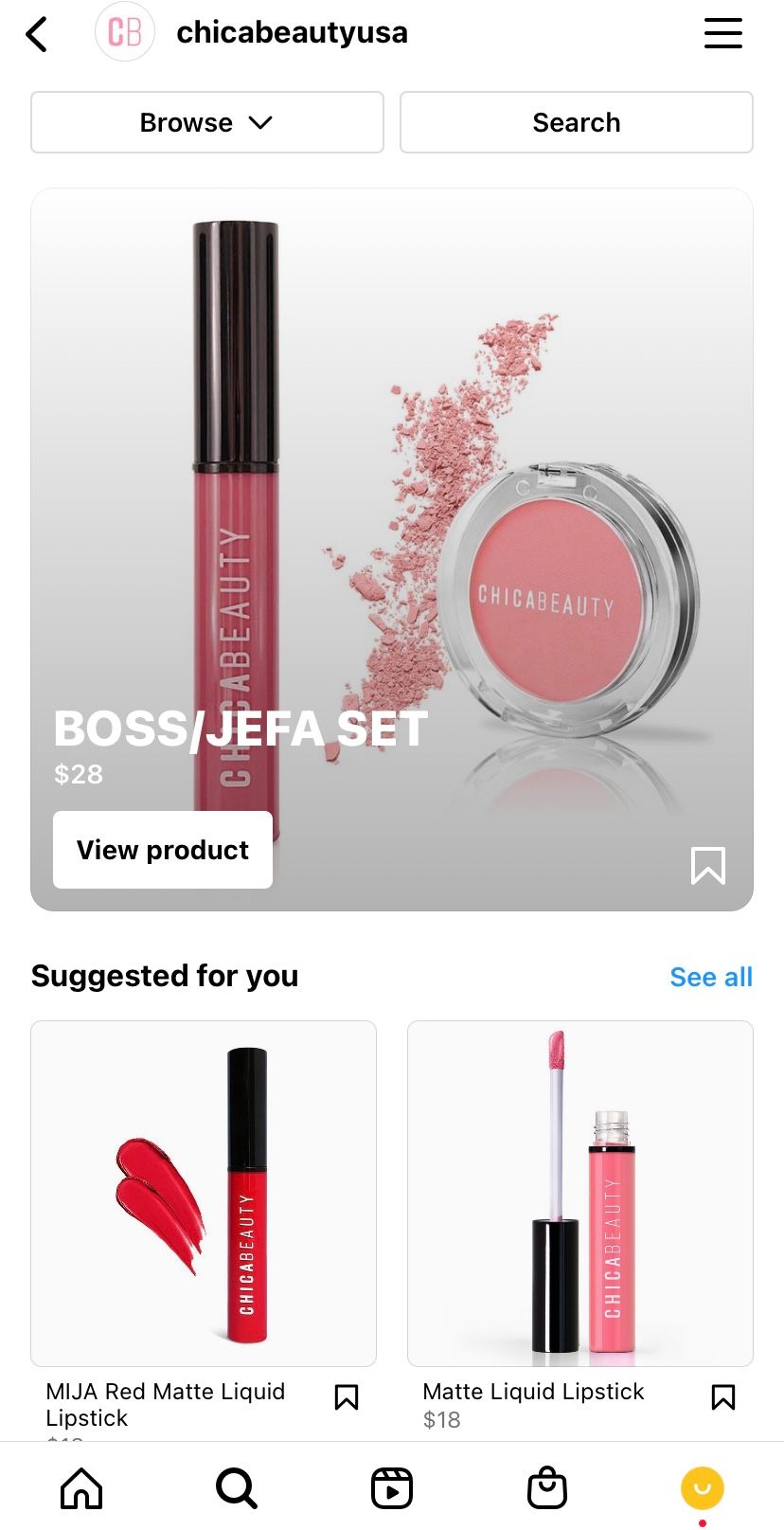
Task: Click the back arrow at top left
Action: click(37, 34)
